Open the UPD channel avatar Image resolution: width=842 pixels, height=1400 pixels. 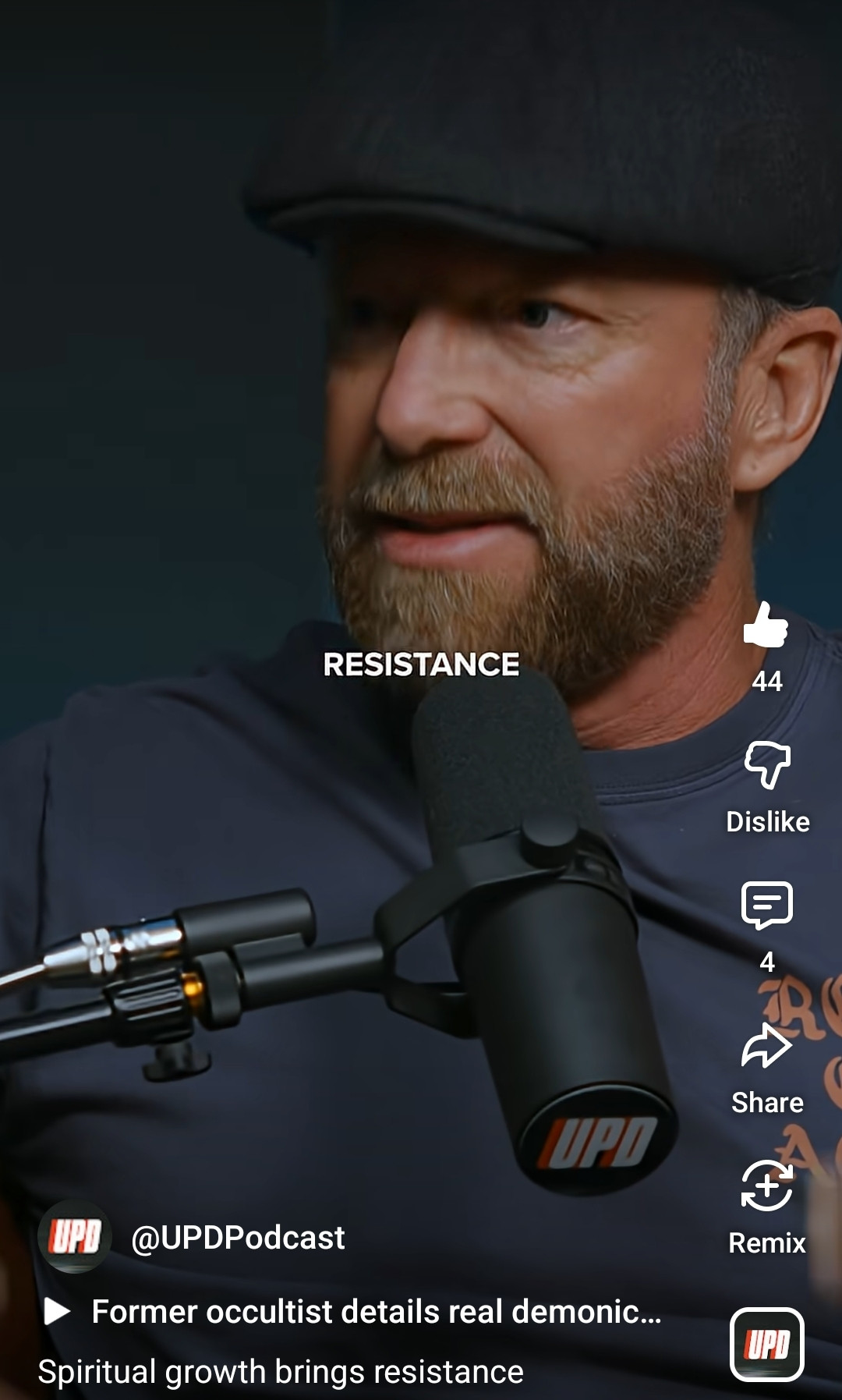coord(75,1237)
